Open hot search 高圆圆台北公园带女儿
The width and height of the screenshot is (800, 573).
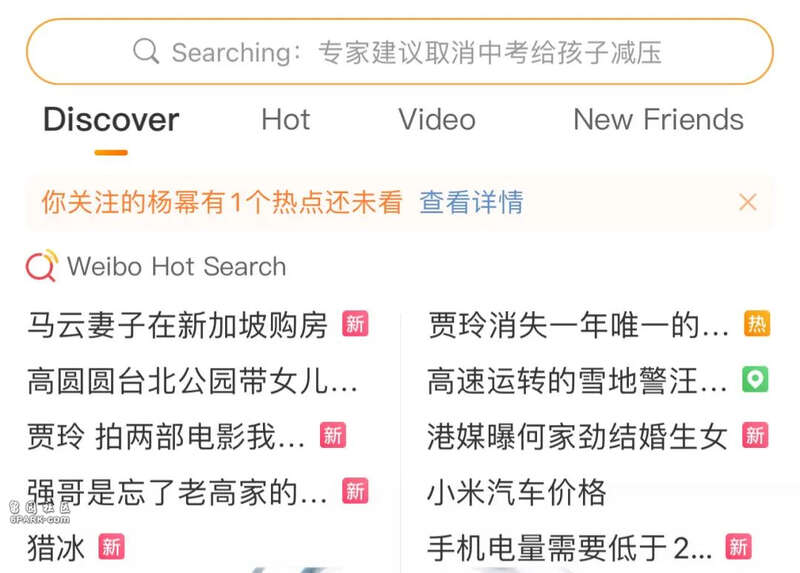(x=192, y=381)
